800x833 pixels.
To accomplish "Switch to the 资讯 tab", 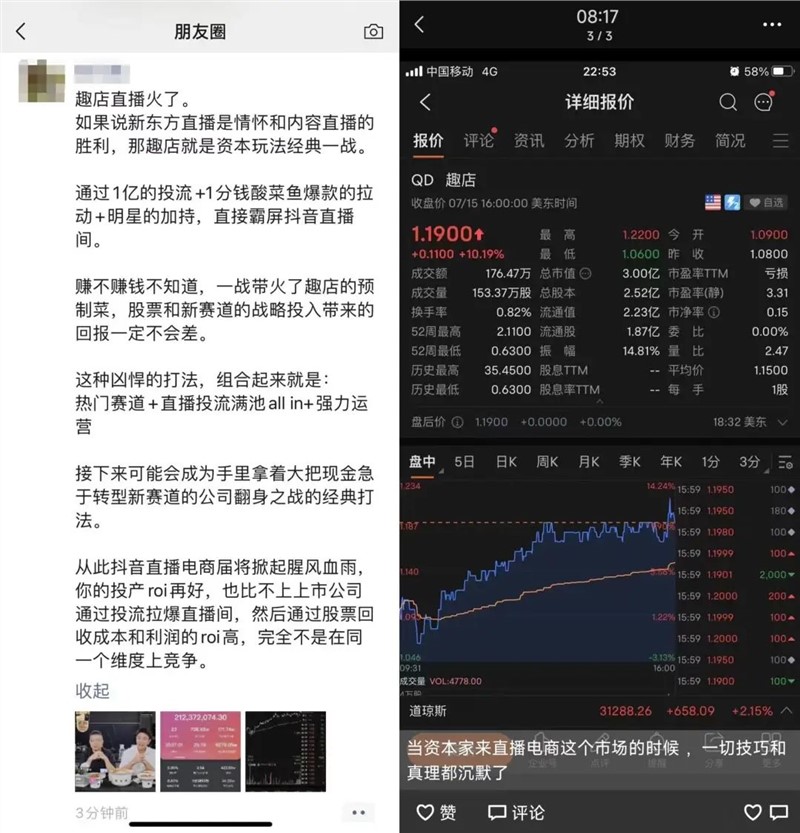I will click(x=531, y=140).
